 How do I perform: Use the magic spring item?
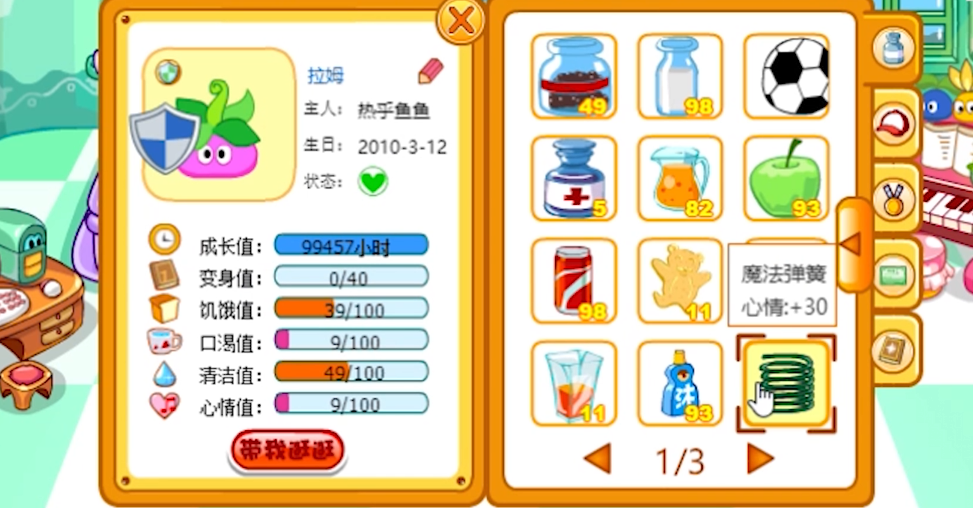[x=786, y=383]
